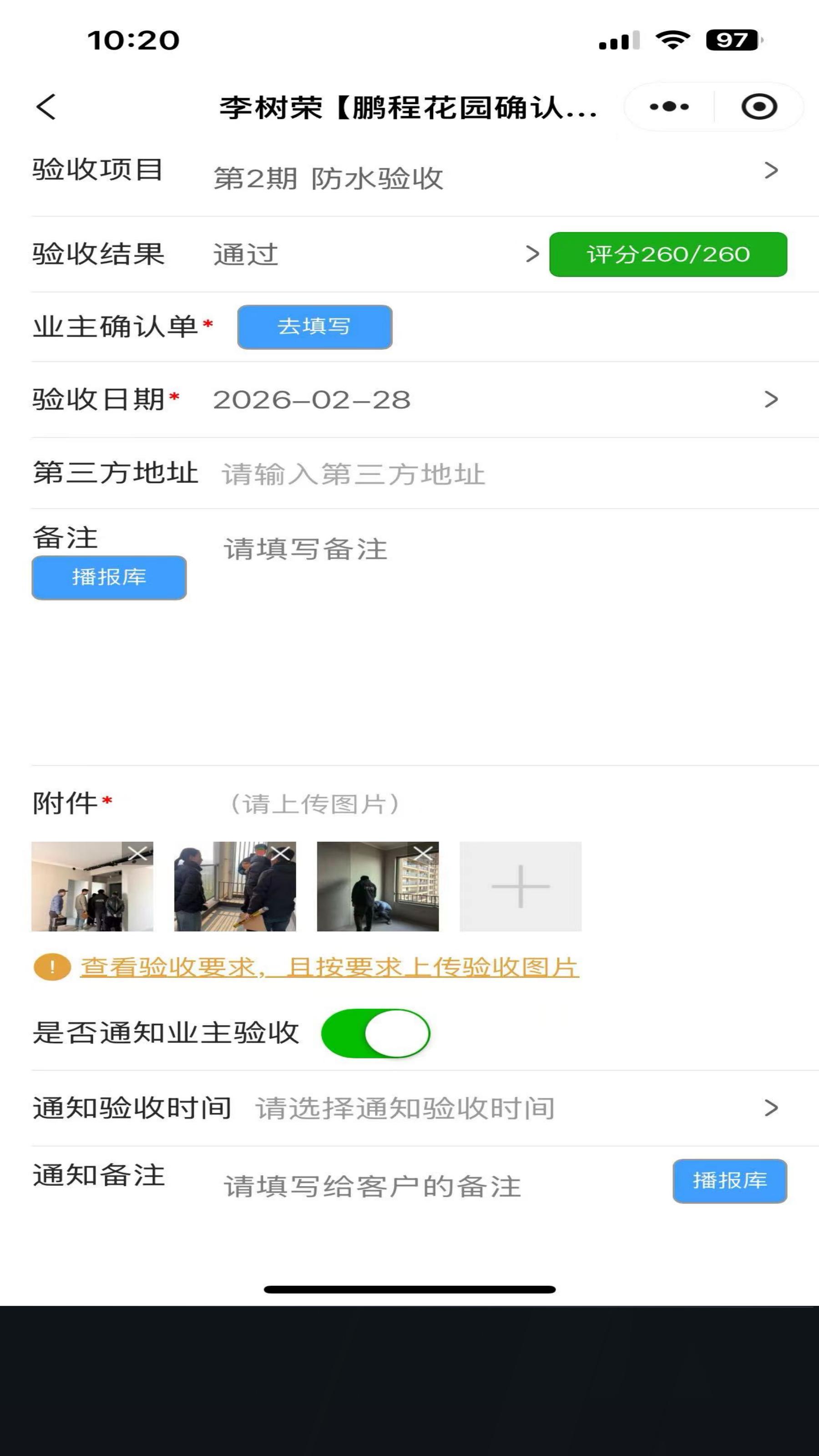This screenshot has width=819, height=1456.
Task: Tap the 播报库 button beside 备注
Action: [109, 577]
